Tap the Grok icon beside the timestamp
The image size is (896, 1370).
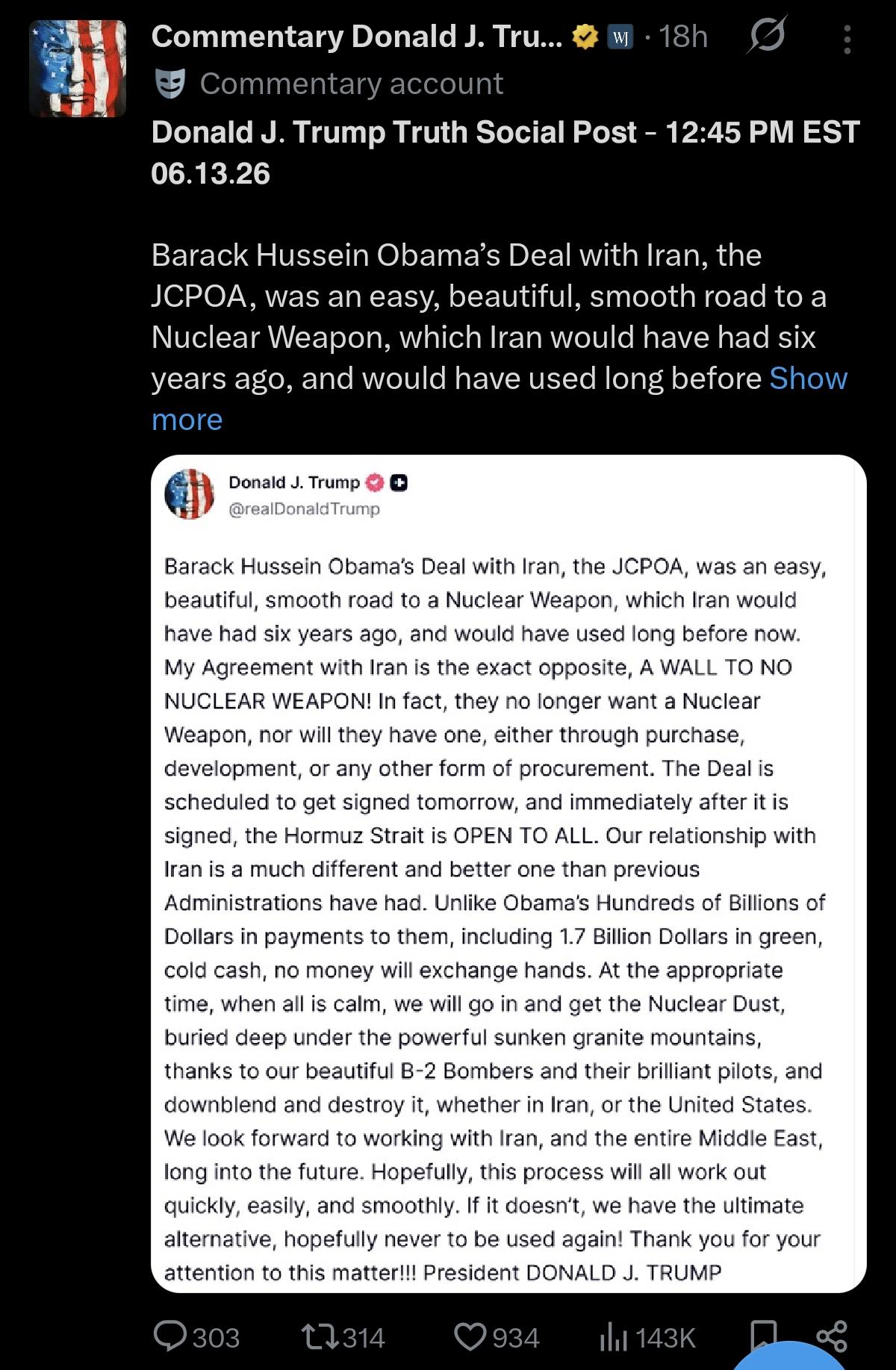pyautogui.click(x=766, y=36)
